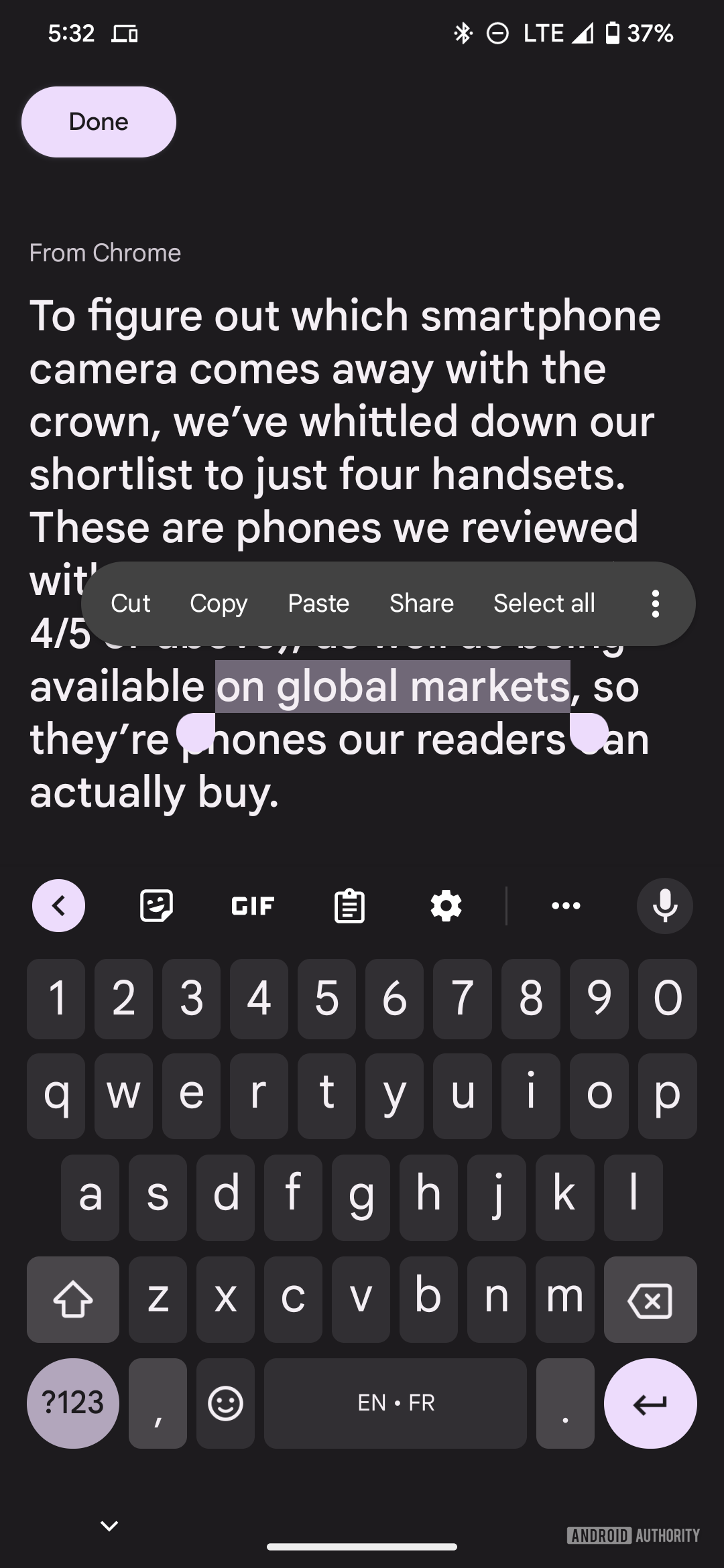This screenshot has width=724, height=1568.
Task: Tap the shift key
Action: click(x=73, y=1300)
